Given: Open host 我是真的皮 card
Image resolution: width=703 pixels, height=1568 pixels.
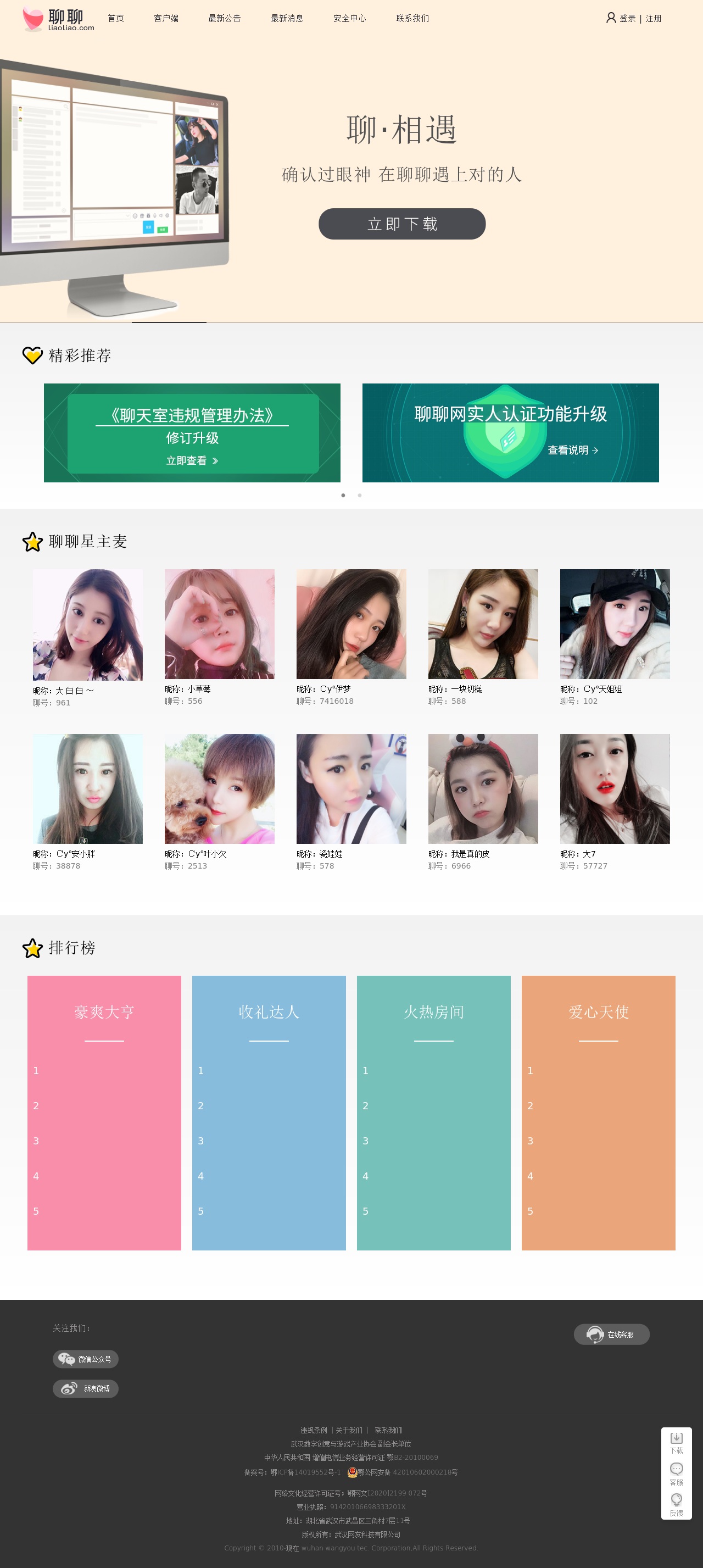Looking at the screenshot, I should 483,789.
